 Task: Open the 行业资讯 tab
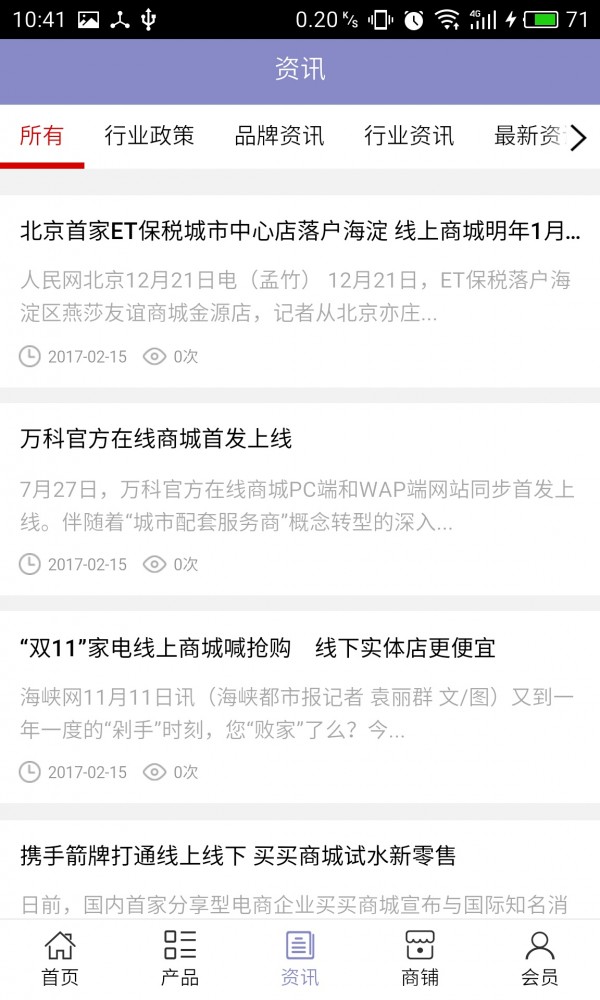(409, 136)
